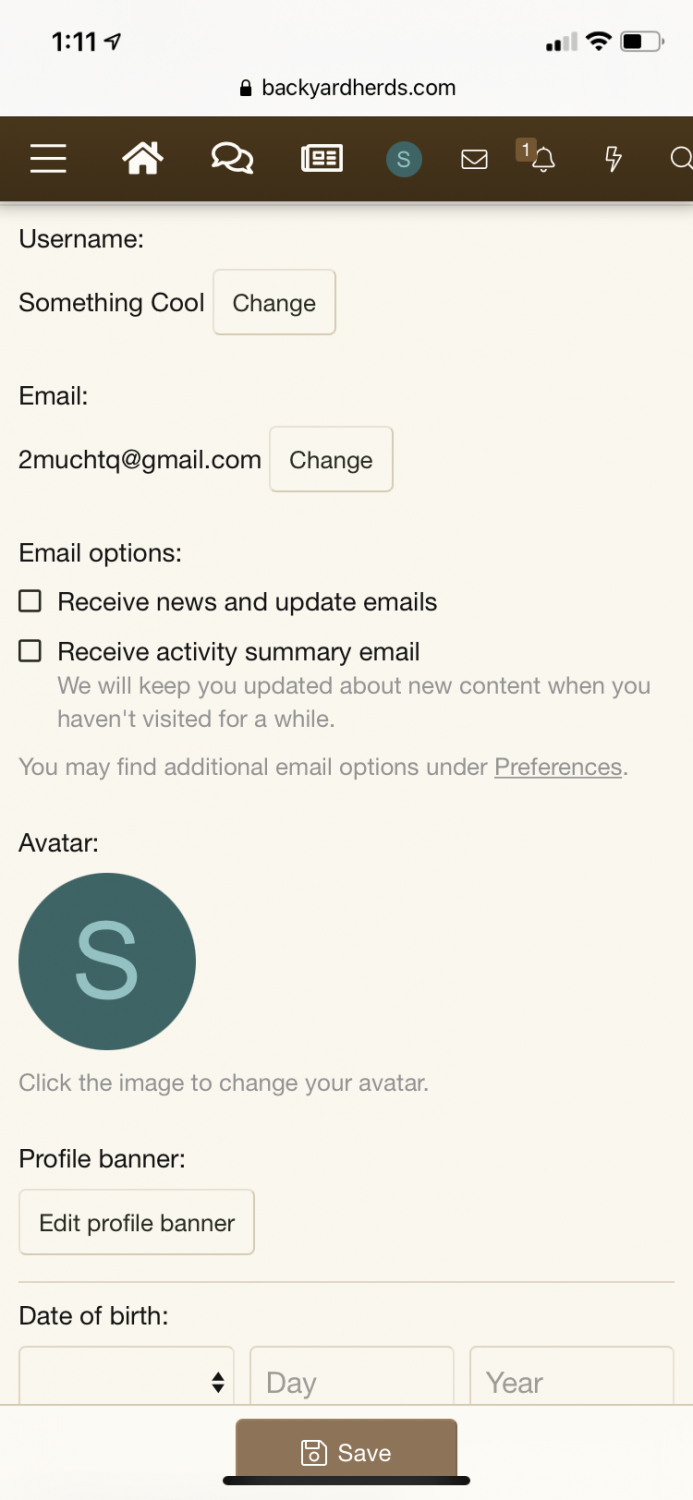This screenshot has height=1500, width=693.
Task: Go to the forum home page
Action: (142, 159)
